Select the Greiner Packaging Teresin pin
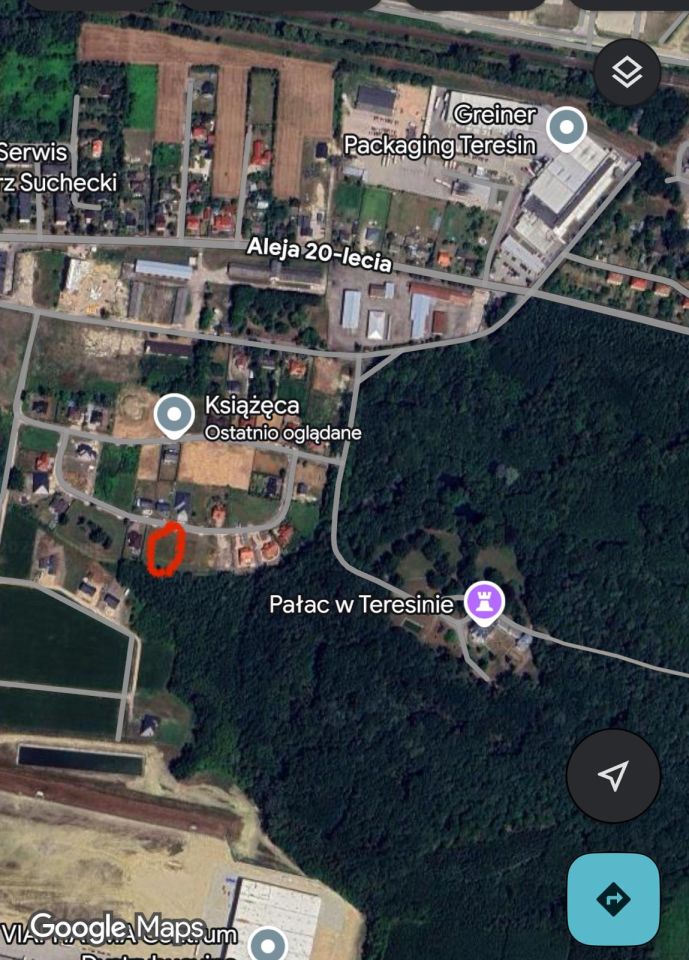689x960 pixels. 568,129
